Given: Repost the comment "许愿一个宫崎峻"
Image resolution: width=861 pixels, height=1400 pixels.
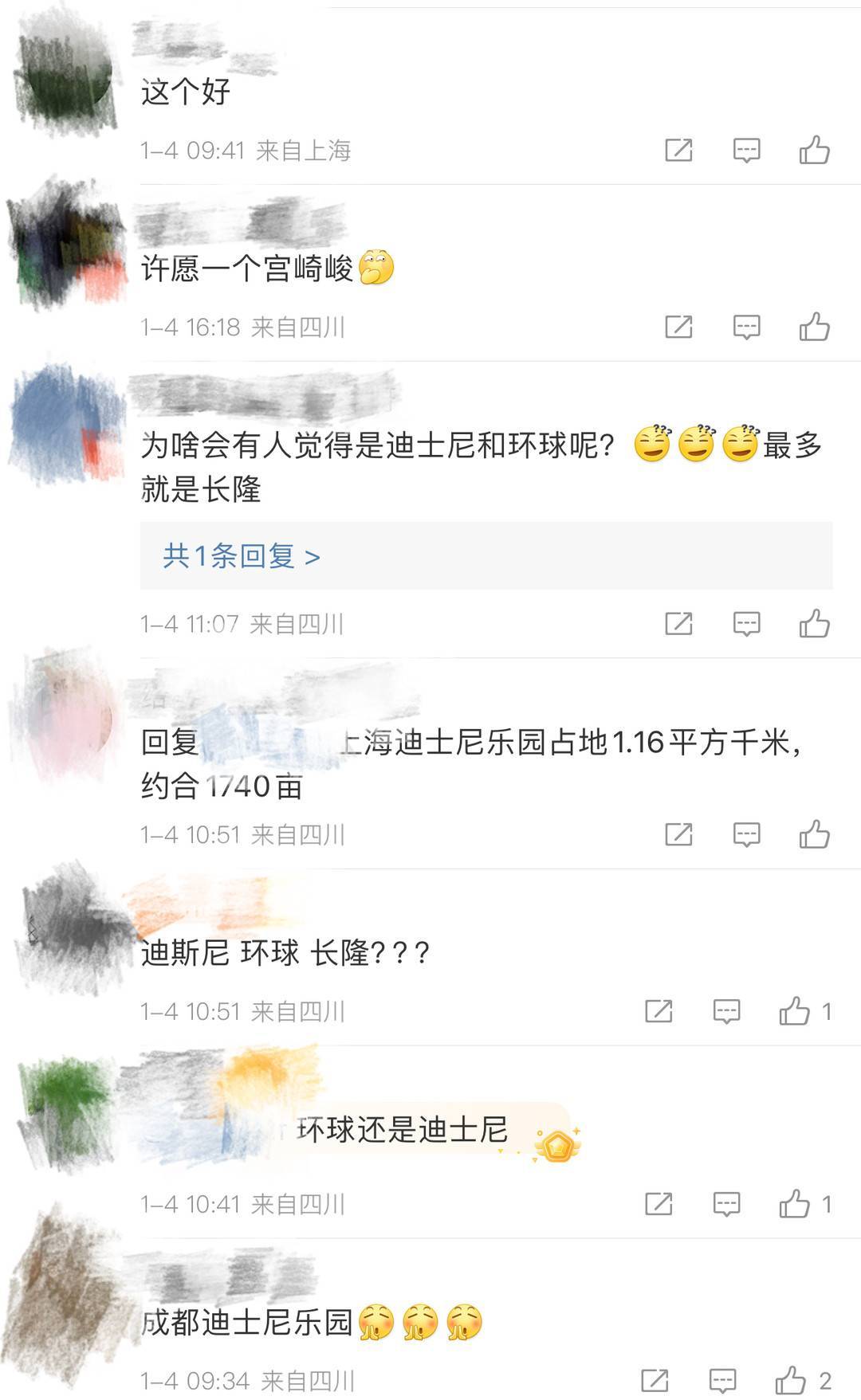Looking at the screenshot, I should pos(678,327).
